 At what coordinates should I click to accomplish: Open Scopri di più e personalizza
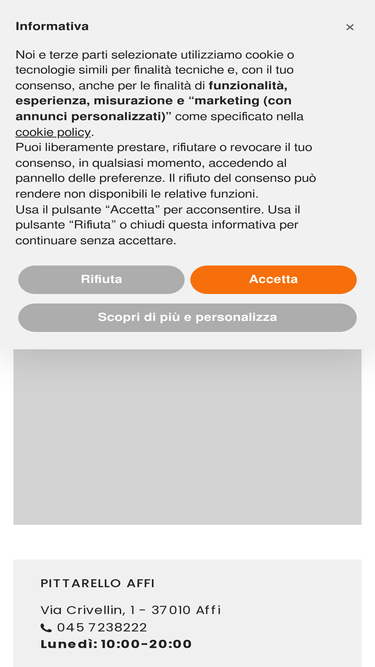point(188,317)
